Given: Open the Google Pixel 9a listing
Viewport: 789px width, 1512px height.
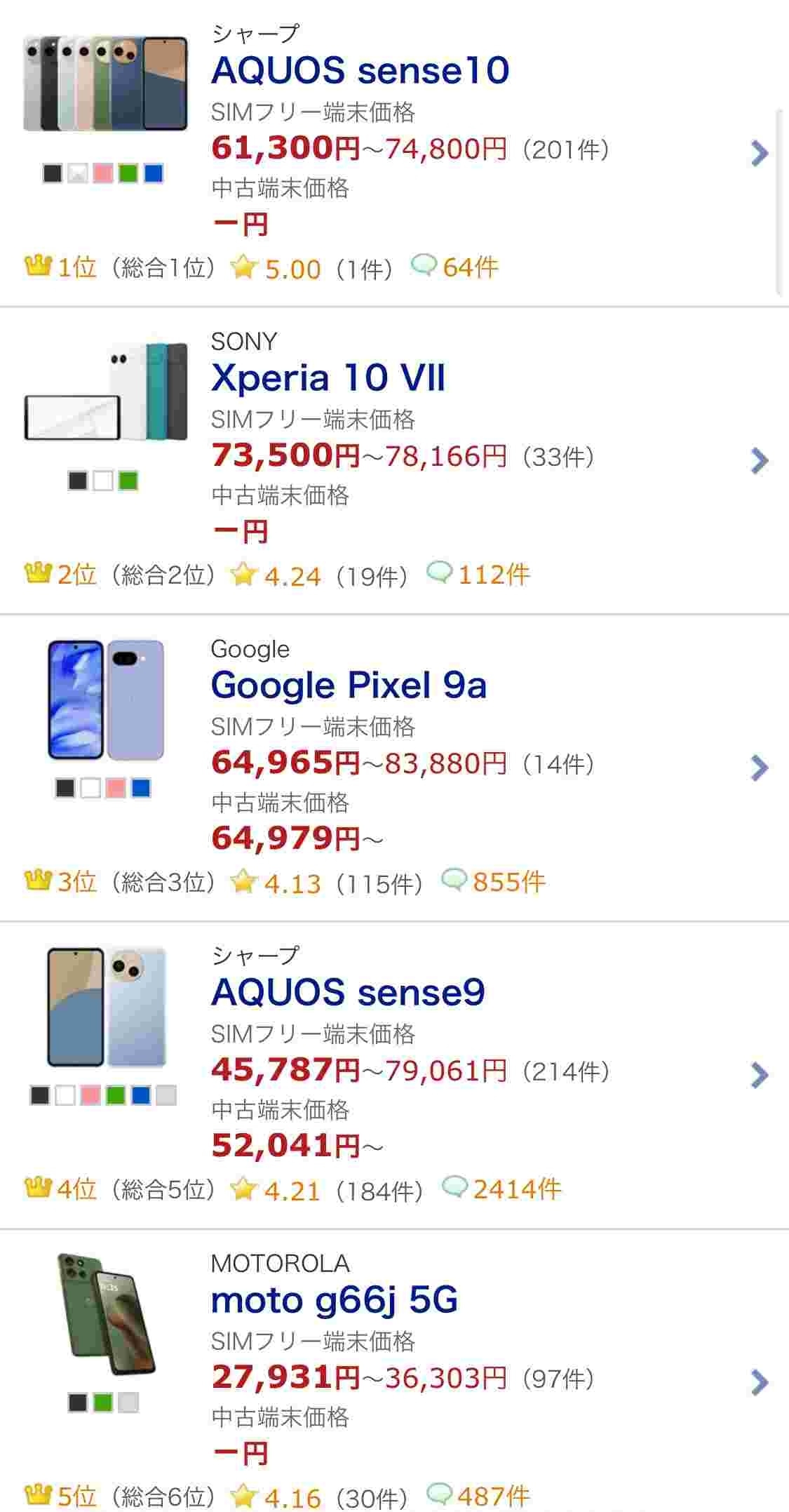Looking at the screenshot, I should pyautogui.click(x=349, y=685).
